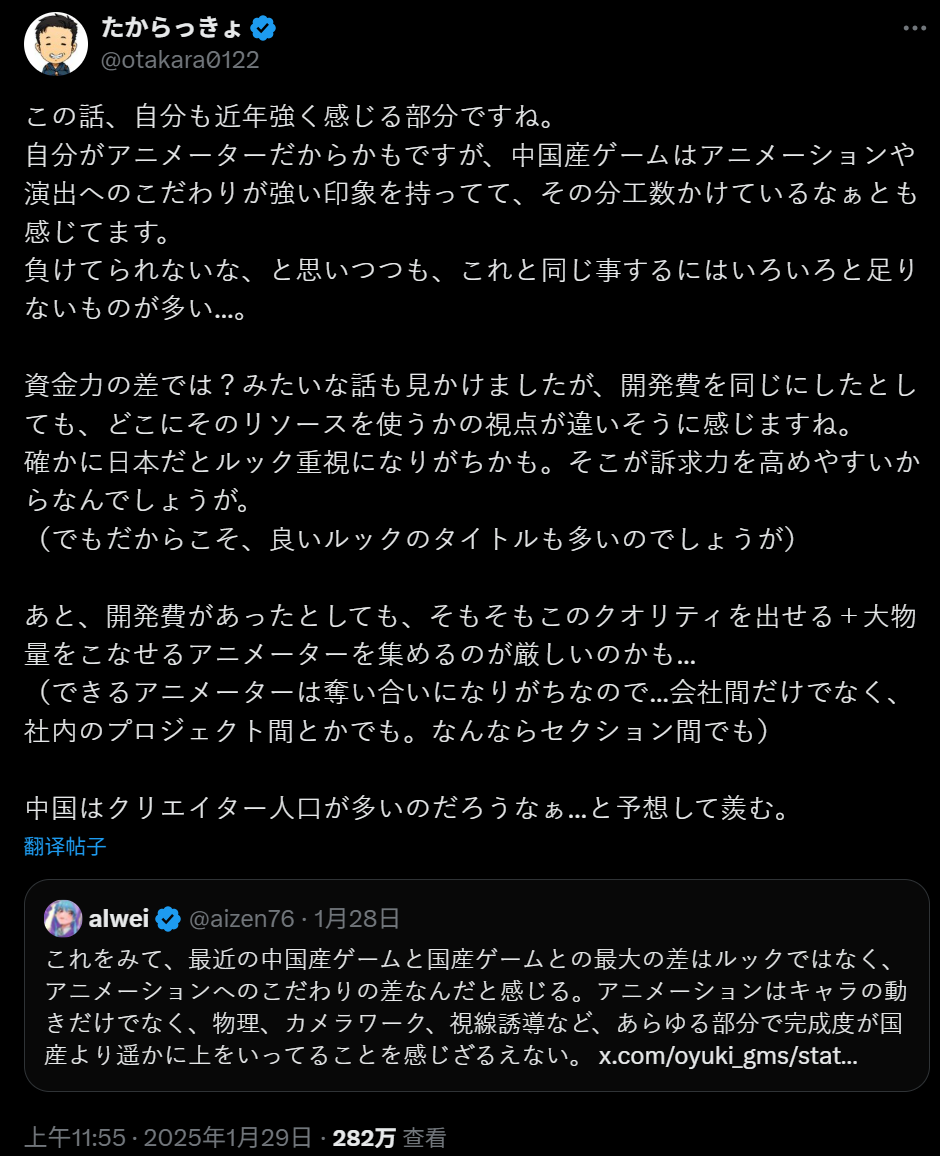Open the post timestamp 上午11:55 link
This screenshot has width=940, height=1156.
click(x=168, y=1137)
